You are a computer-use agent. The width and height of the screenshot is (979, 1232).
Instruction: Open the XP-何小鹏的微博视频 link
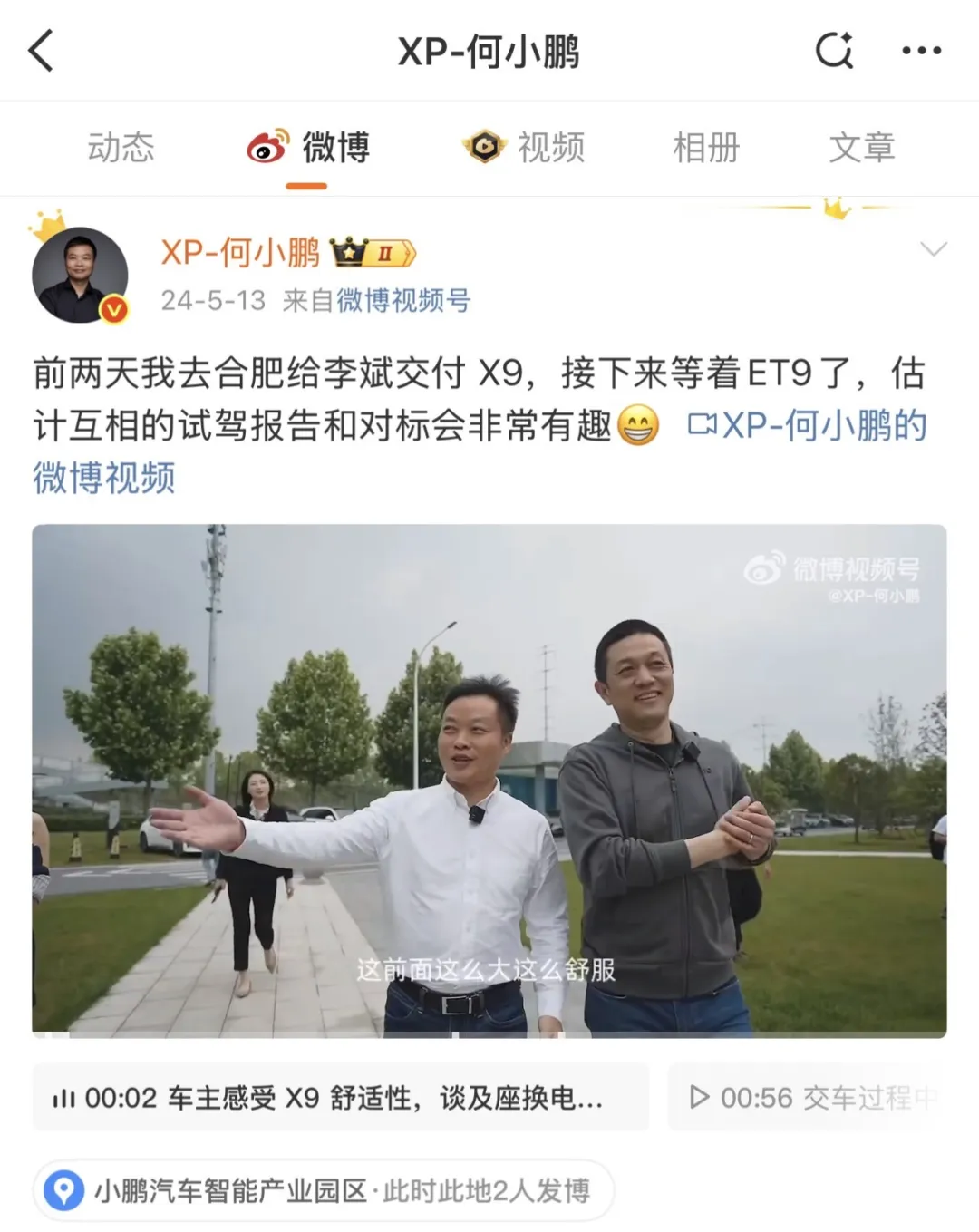807,426
